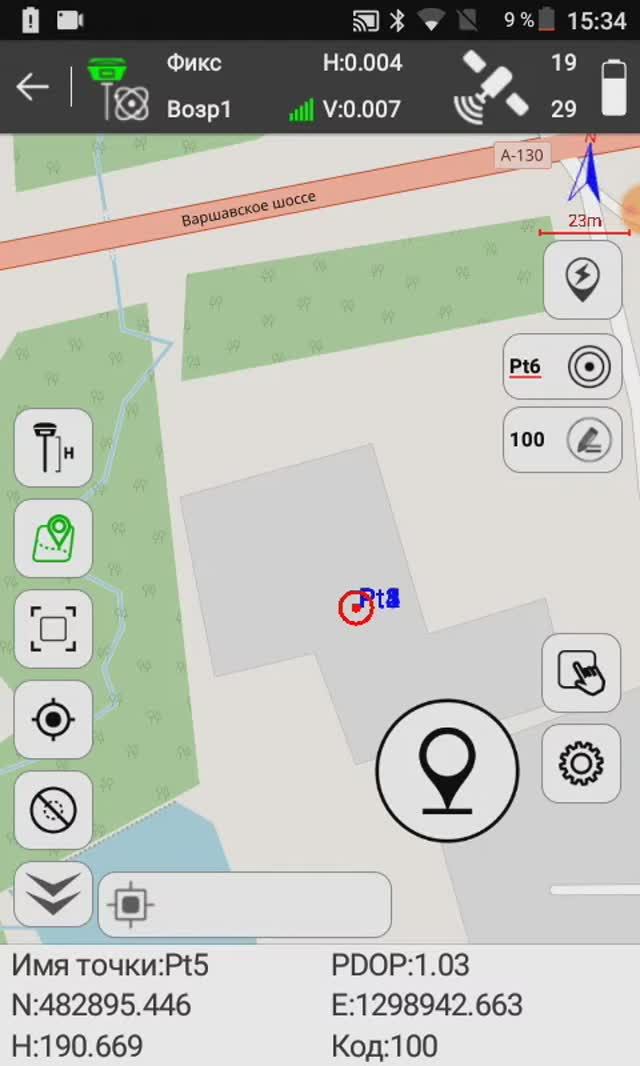
Task: Open the receiver status icon
Action: pos(117,88)
